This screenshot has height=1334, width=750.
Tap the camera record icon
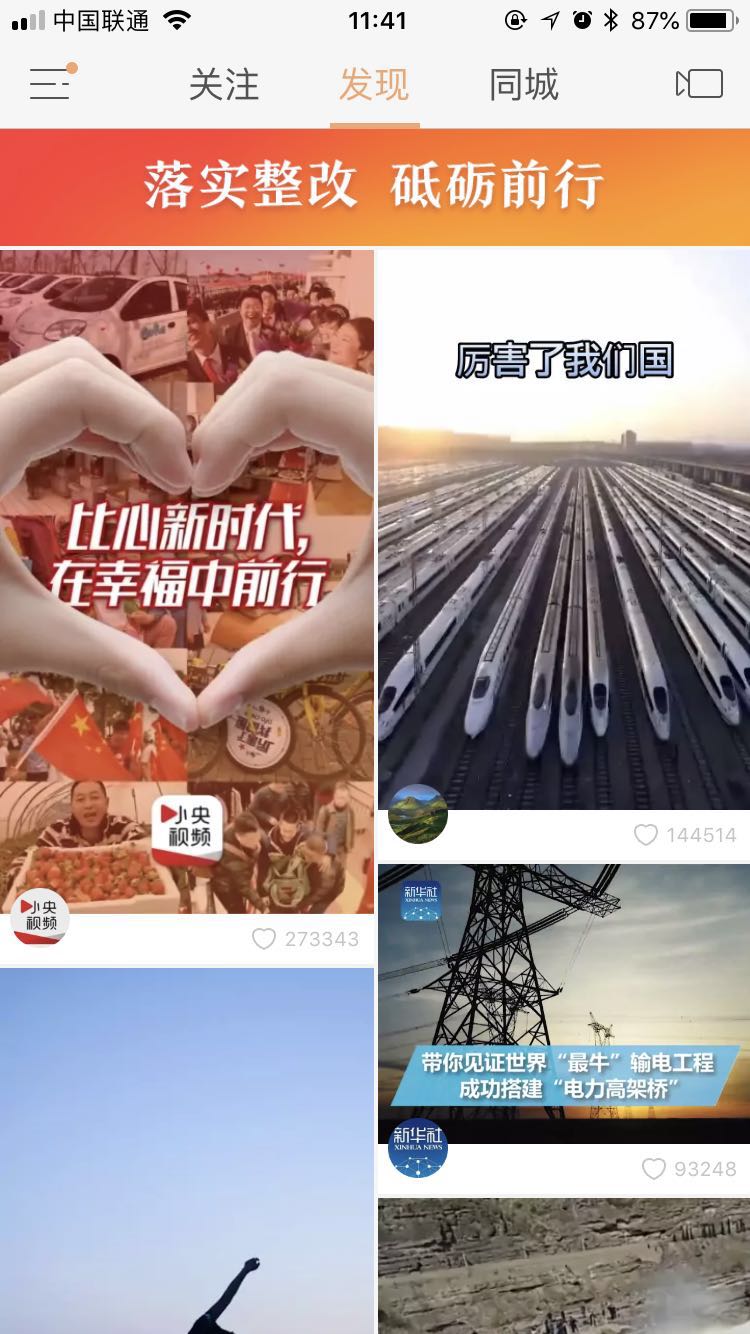pos(699,84)
